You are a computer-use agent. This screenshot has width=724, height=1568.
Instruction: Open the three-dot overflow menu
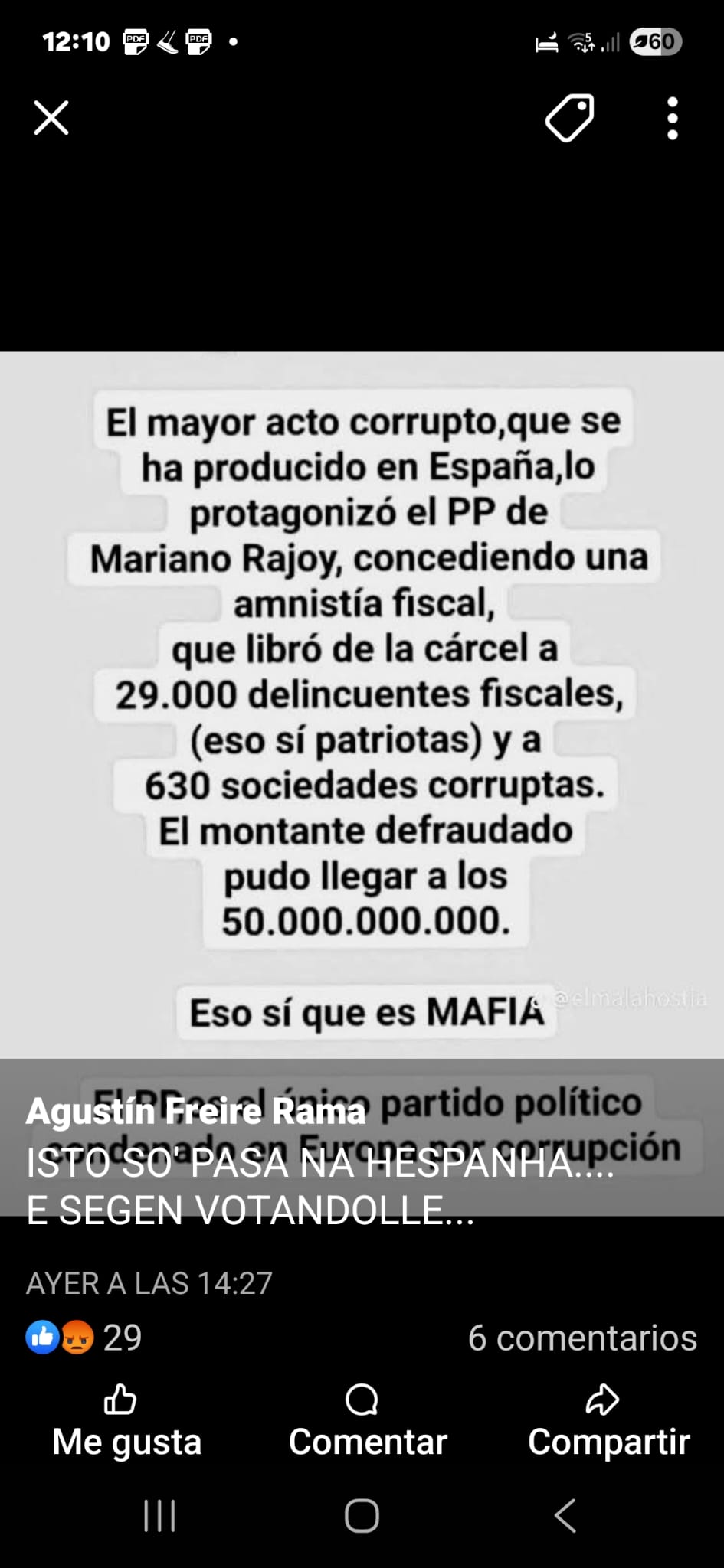pos(672,118)
